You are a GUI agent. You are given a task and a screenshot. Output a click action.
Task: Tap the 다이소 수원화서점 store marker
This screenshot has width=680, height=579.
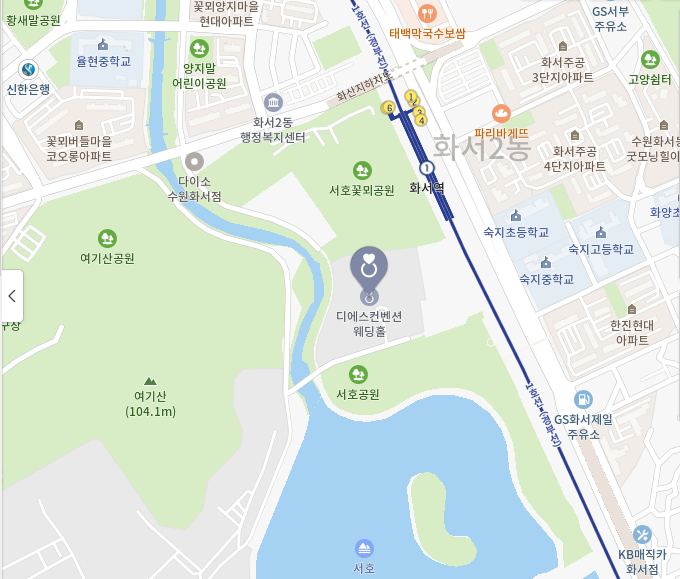click(194, 161)
